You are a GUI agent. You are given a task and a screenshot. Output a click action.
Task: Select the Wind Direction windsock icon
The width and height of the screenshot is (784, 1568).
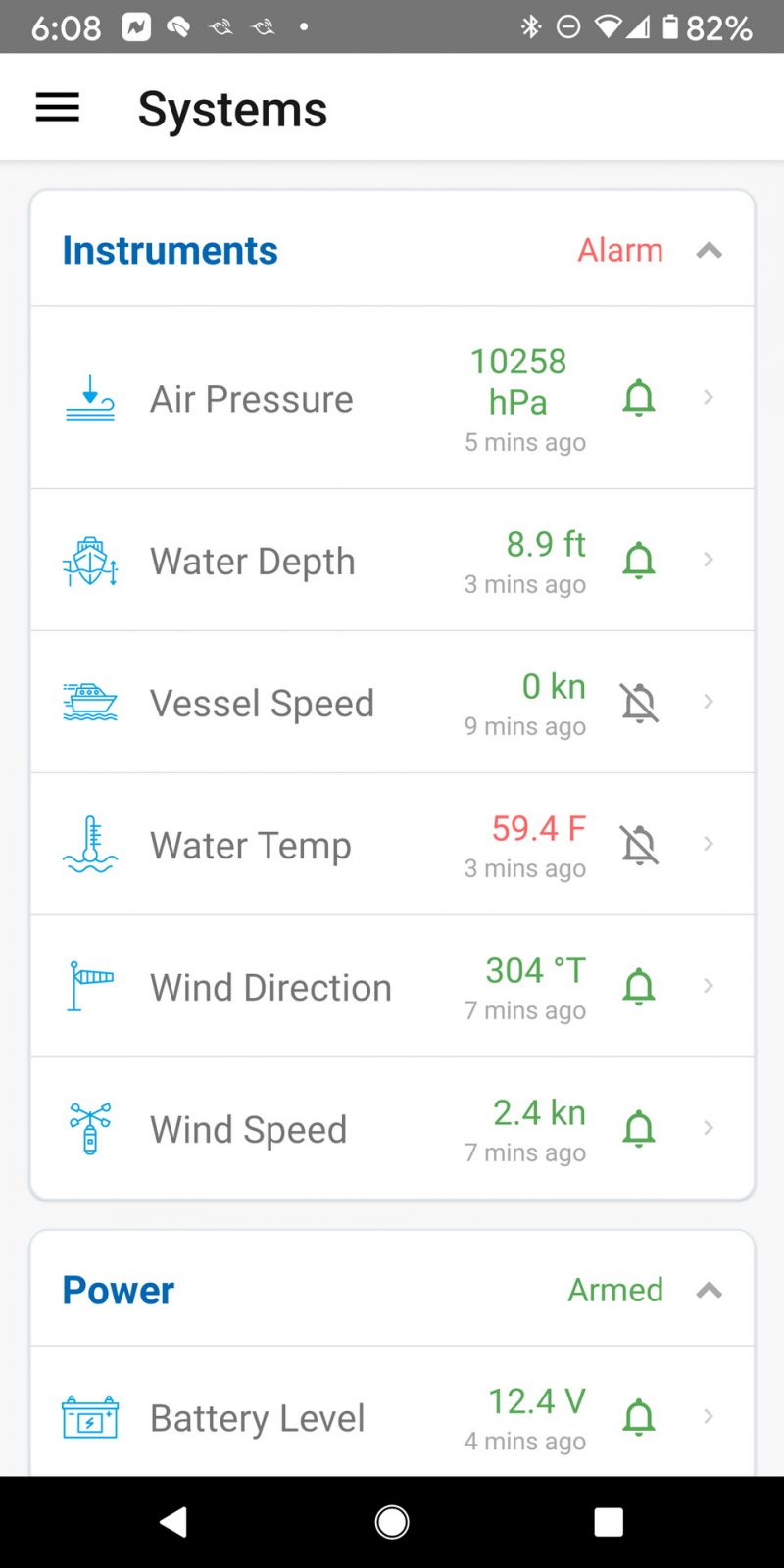click(89, 986)
